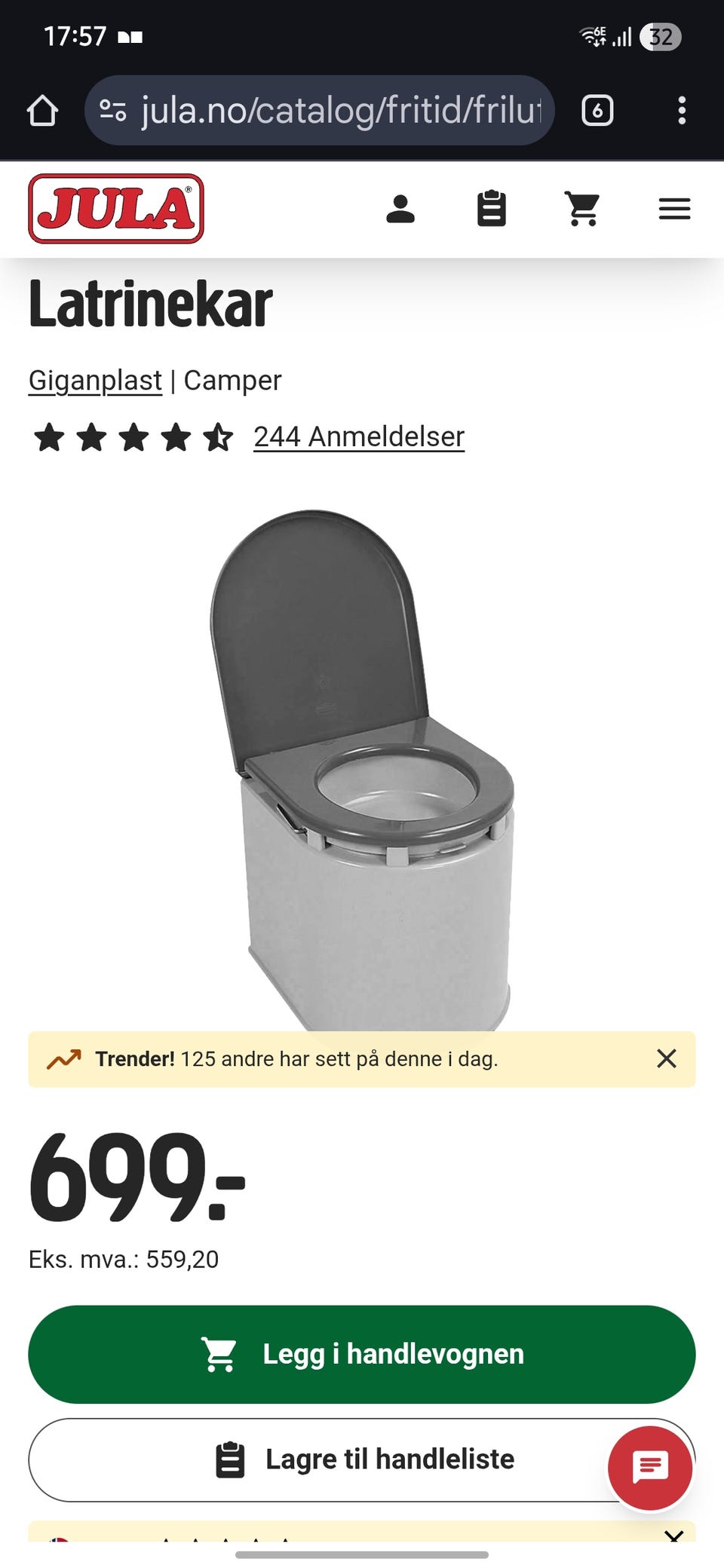The image size is (724, 1568).
Task: Tap the battery indicator showing 32
Action: (x=661, y=36)
